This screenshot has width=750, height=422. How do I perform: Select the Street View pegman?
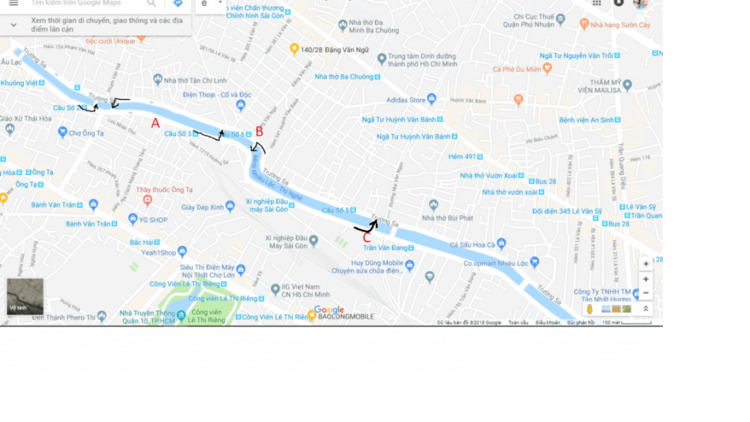tap(590, 309)
